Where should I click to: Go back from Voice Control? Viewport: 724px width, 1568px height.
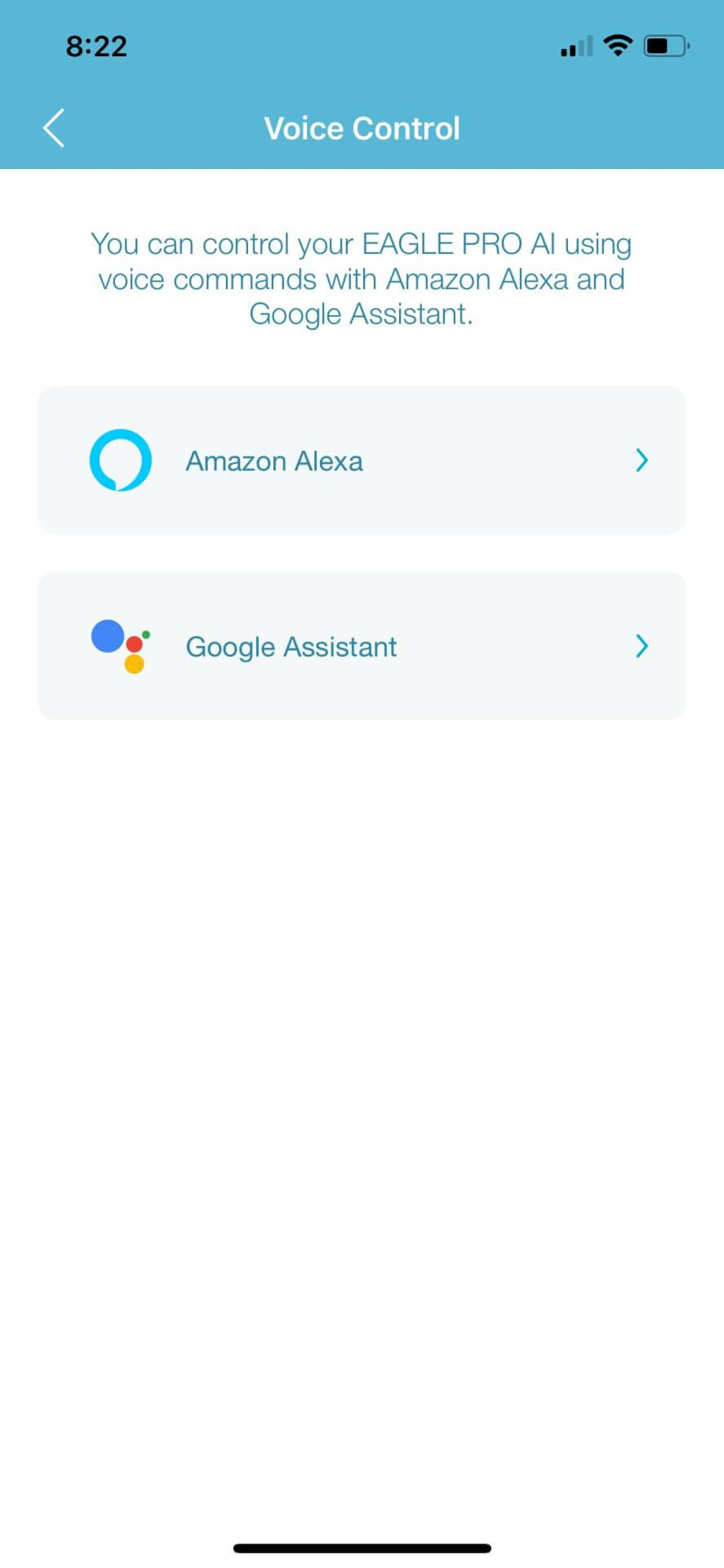[54, 128]
